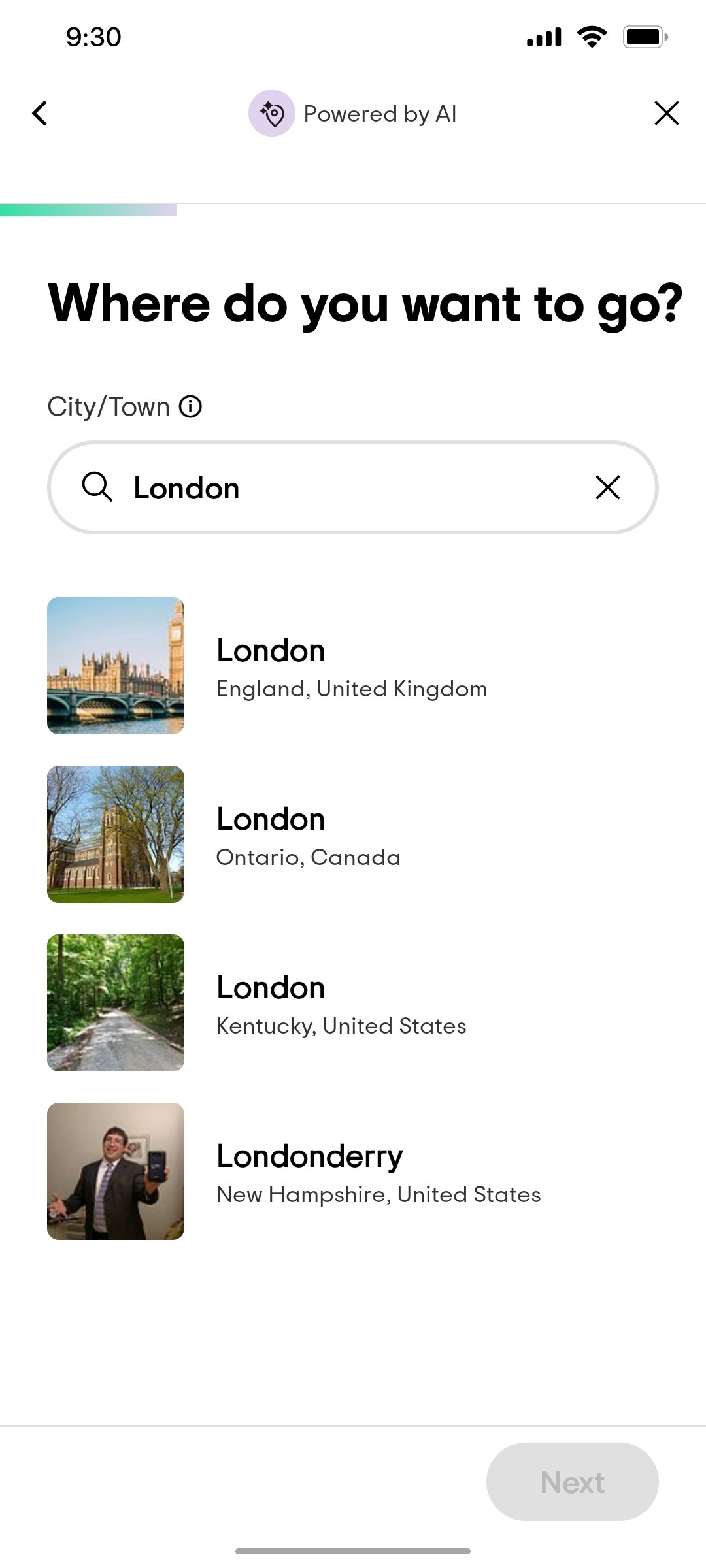This screenshot has width=706, height=1568.
Task: Tap the forest road thumbnail for London Kentucky
Action: pyautogui.click(x=115, y=1004)
